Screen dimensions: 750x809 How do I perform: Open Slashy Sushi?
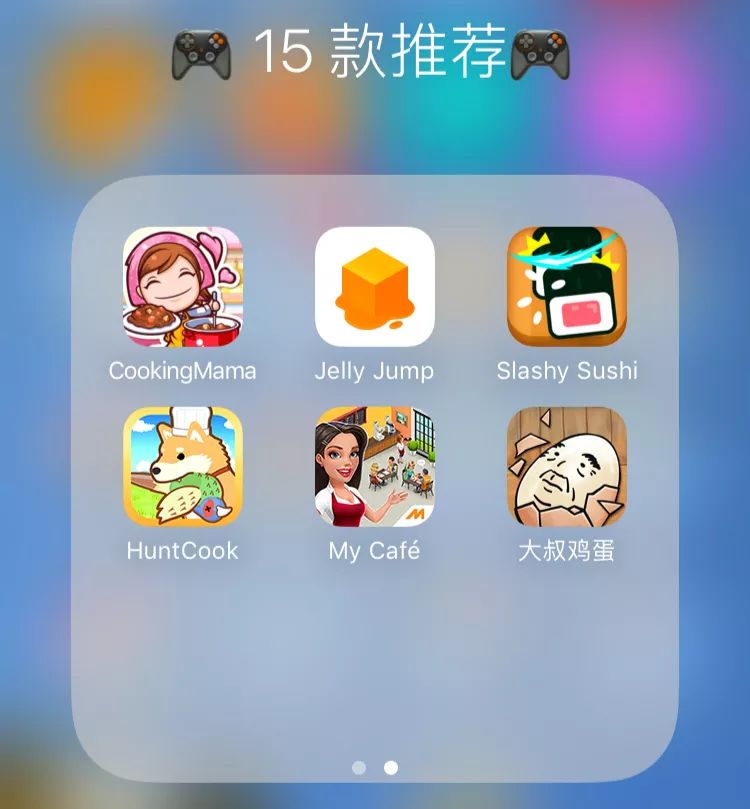567,287
